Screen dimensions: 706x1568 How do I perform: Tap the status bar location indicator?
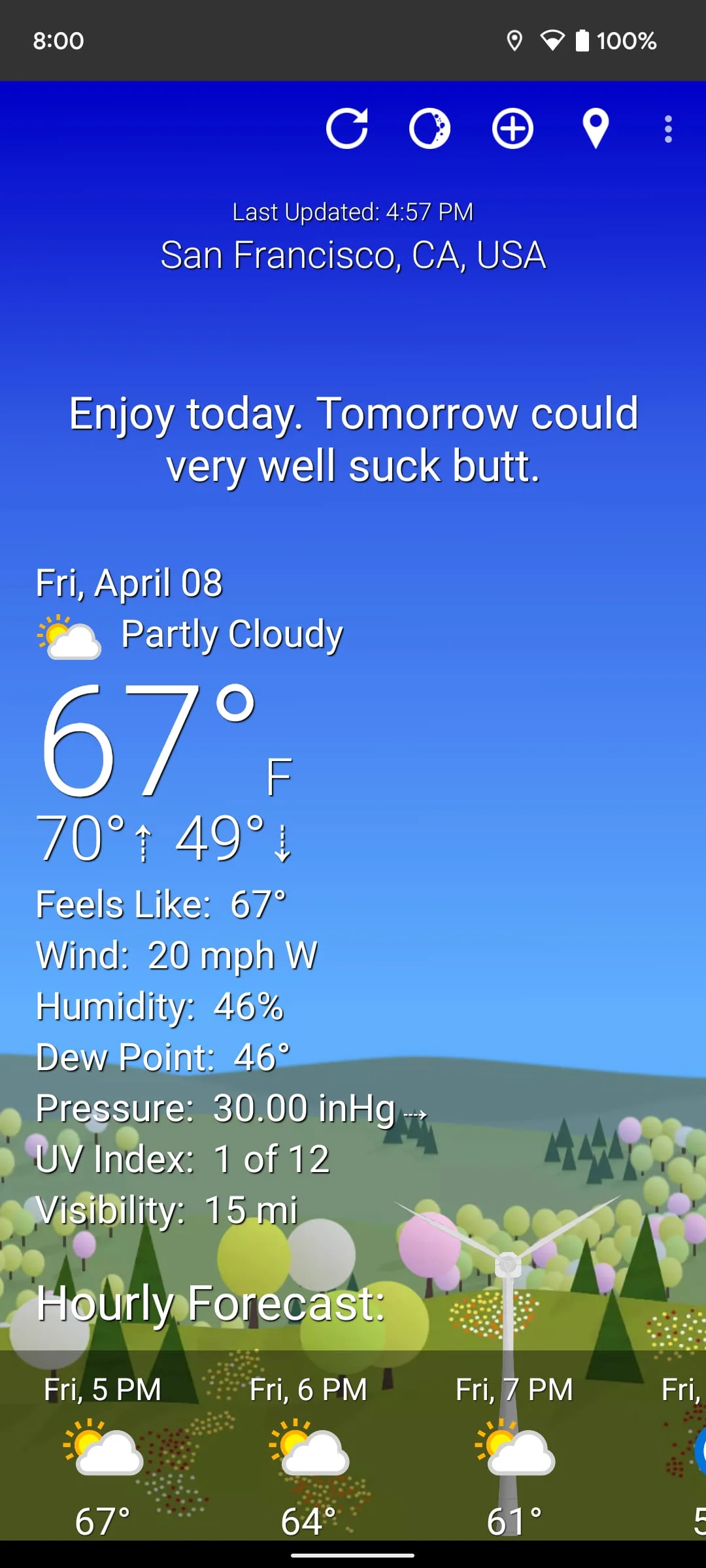click(x=514, y=41)
